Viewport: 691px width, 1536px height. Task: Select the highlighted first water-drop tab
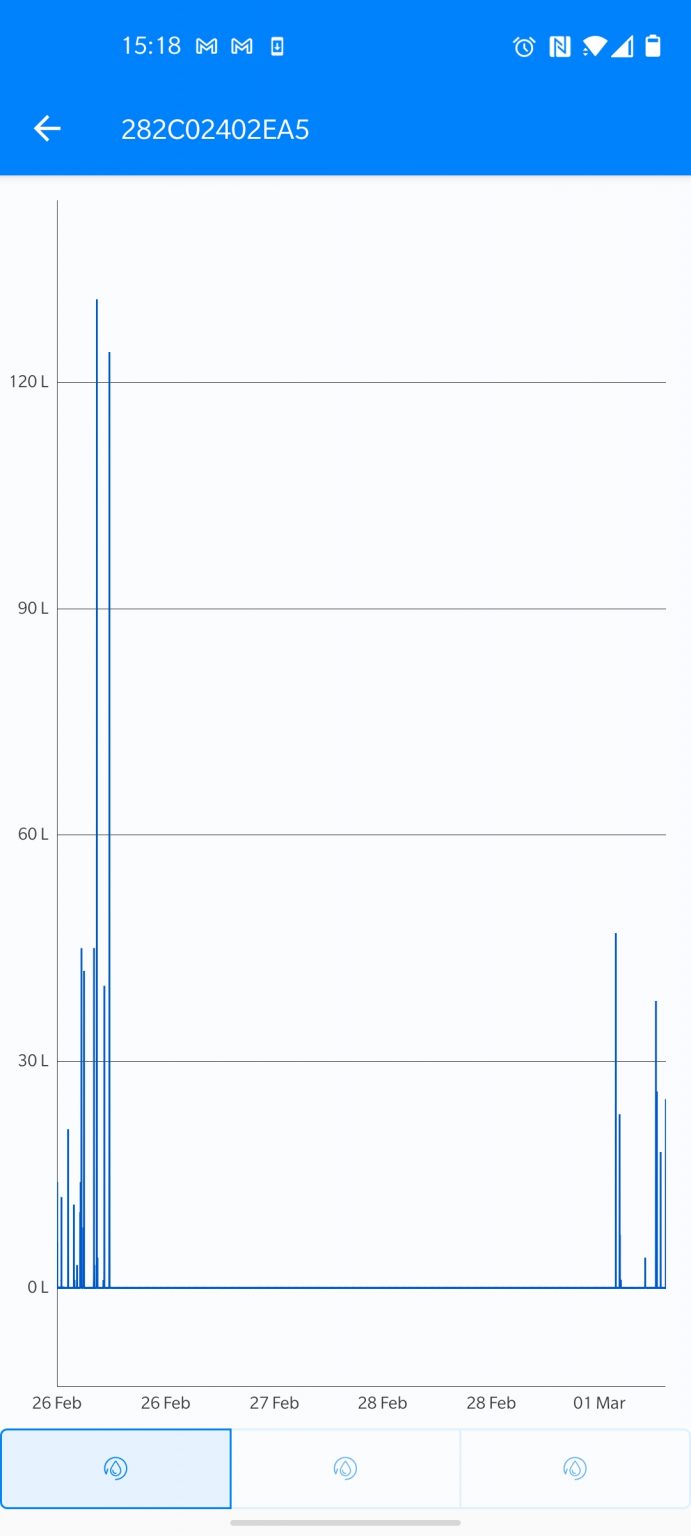[x=116, y=1468]
